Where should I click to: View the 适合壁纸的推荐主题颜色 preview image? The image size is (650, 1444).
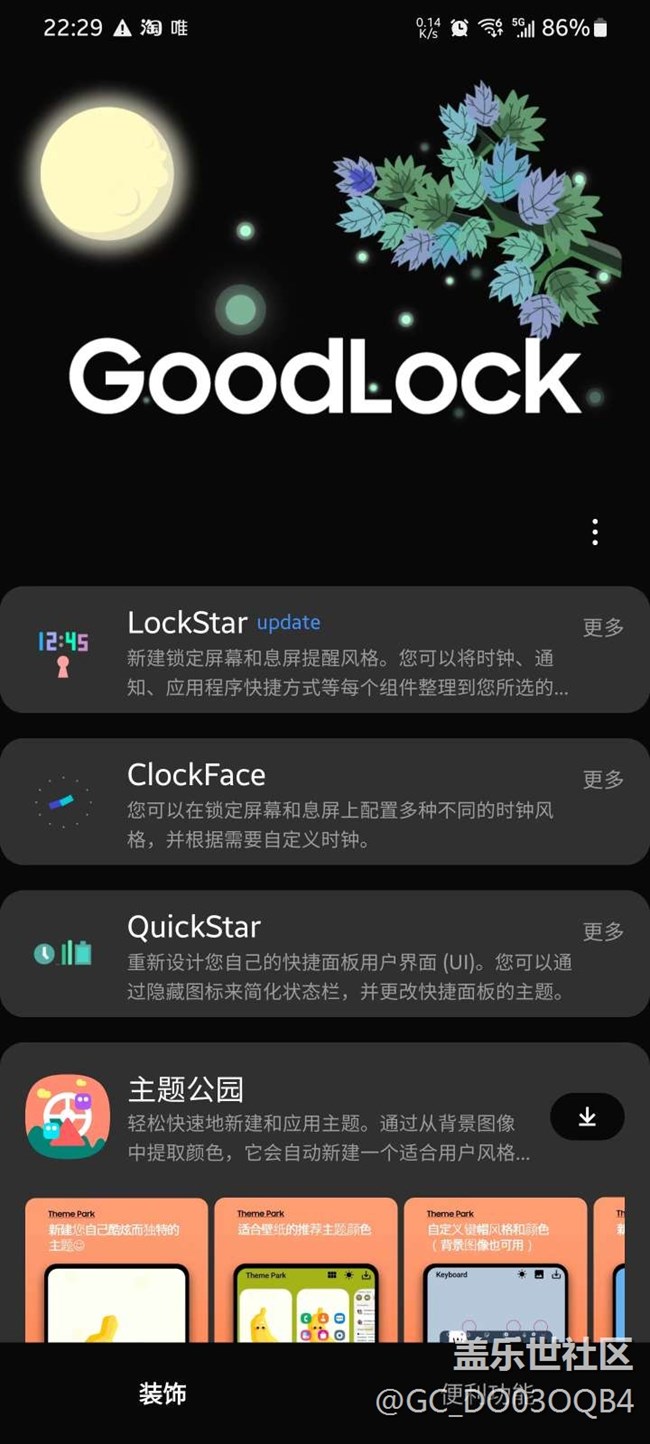305,1270
